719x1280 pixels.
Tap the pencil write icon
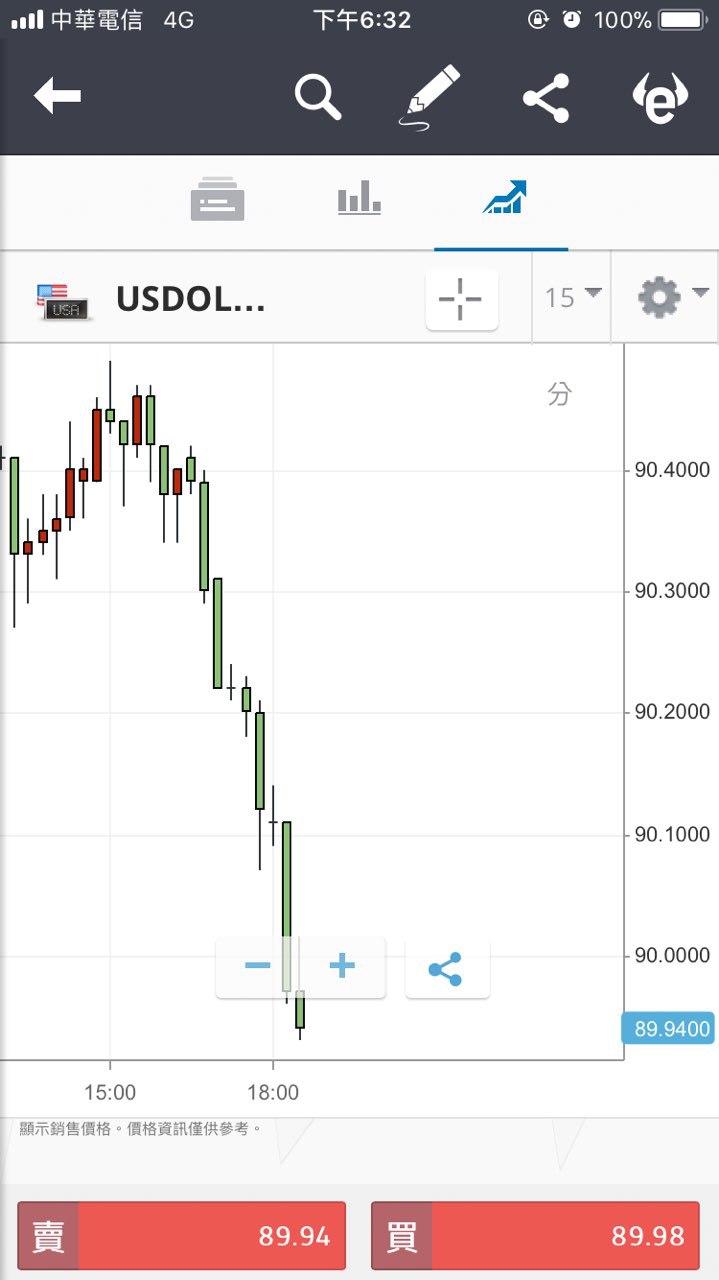[x=434, y=95]
